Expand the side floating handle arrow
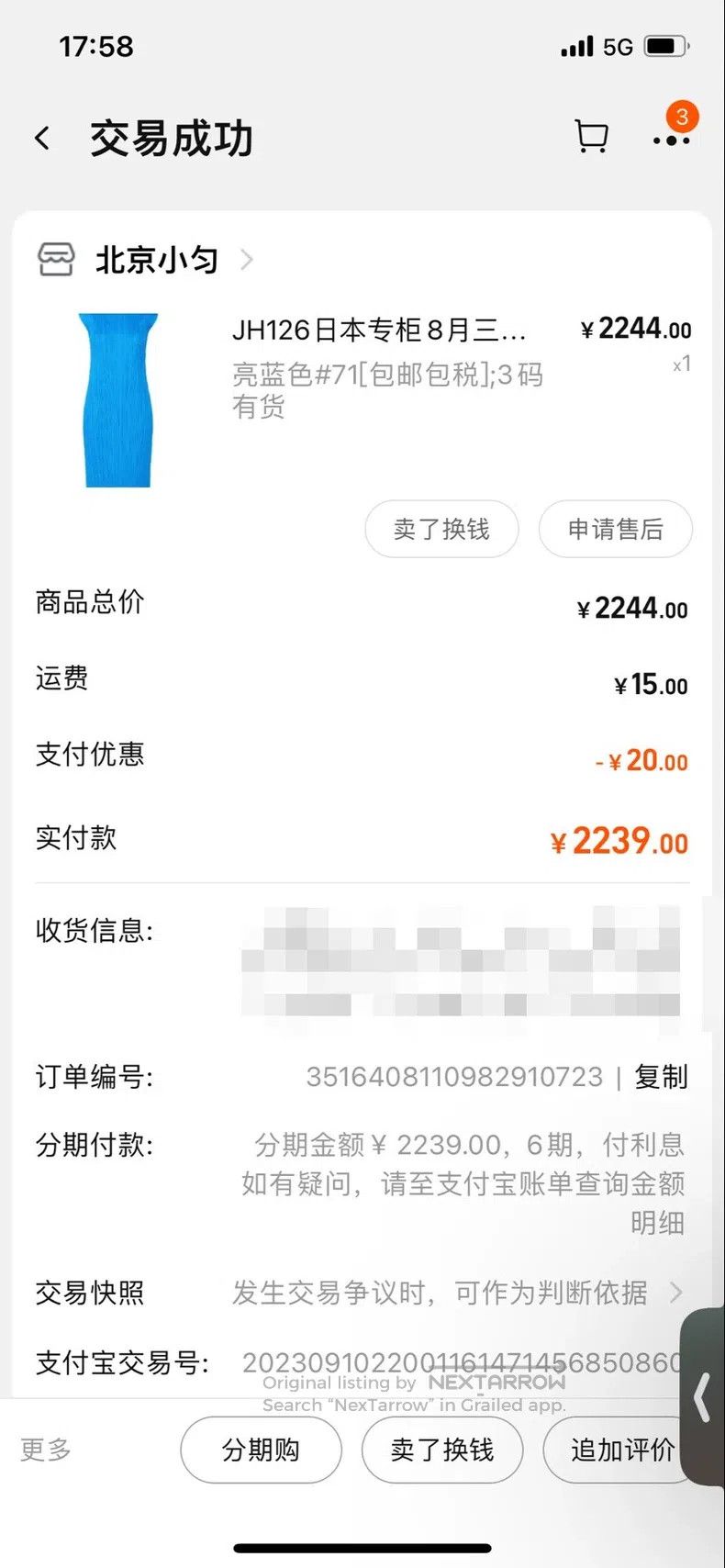The height and width of the screenshot is (1568, 725). tap(703, 1396)
